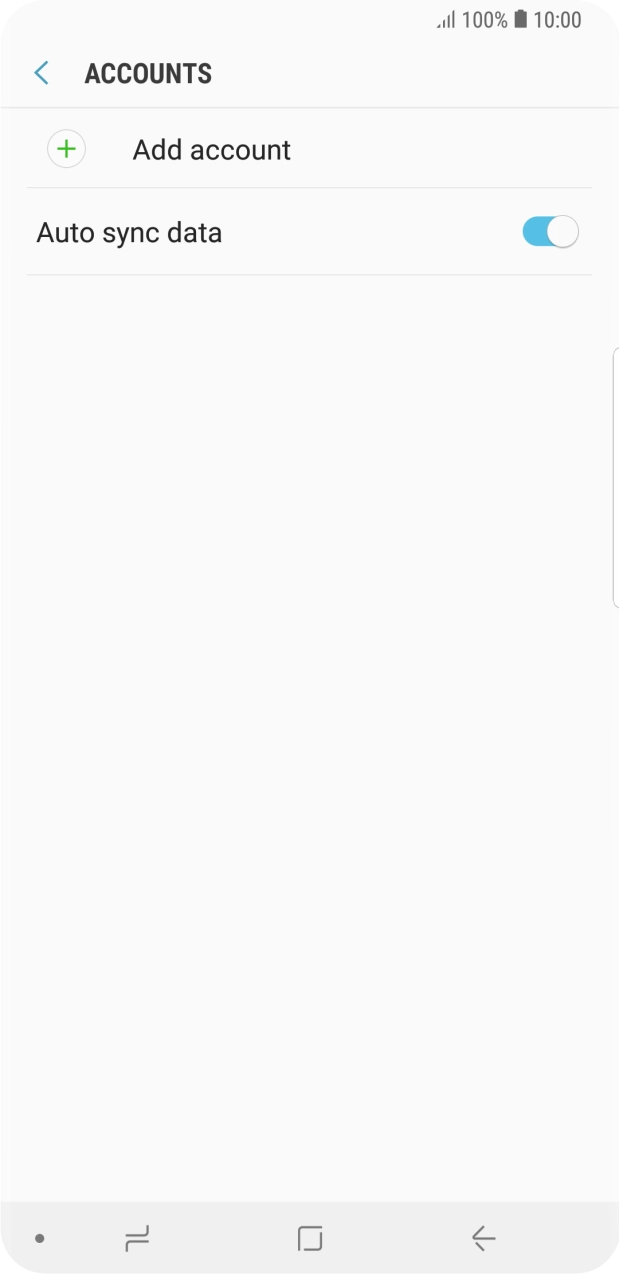
Task: Go to the home screen
Action: tap(310, 1239)
